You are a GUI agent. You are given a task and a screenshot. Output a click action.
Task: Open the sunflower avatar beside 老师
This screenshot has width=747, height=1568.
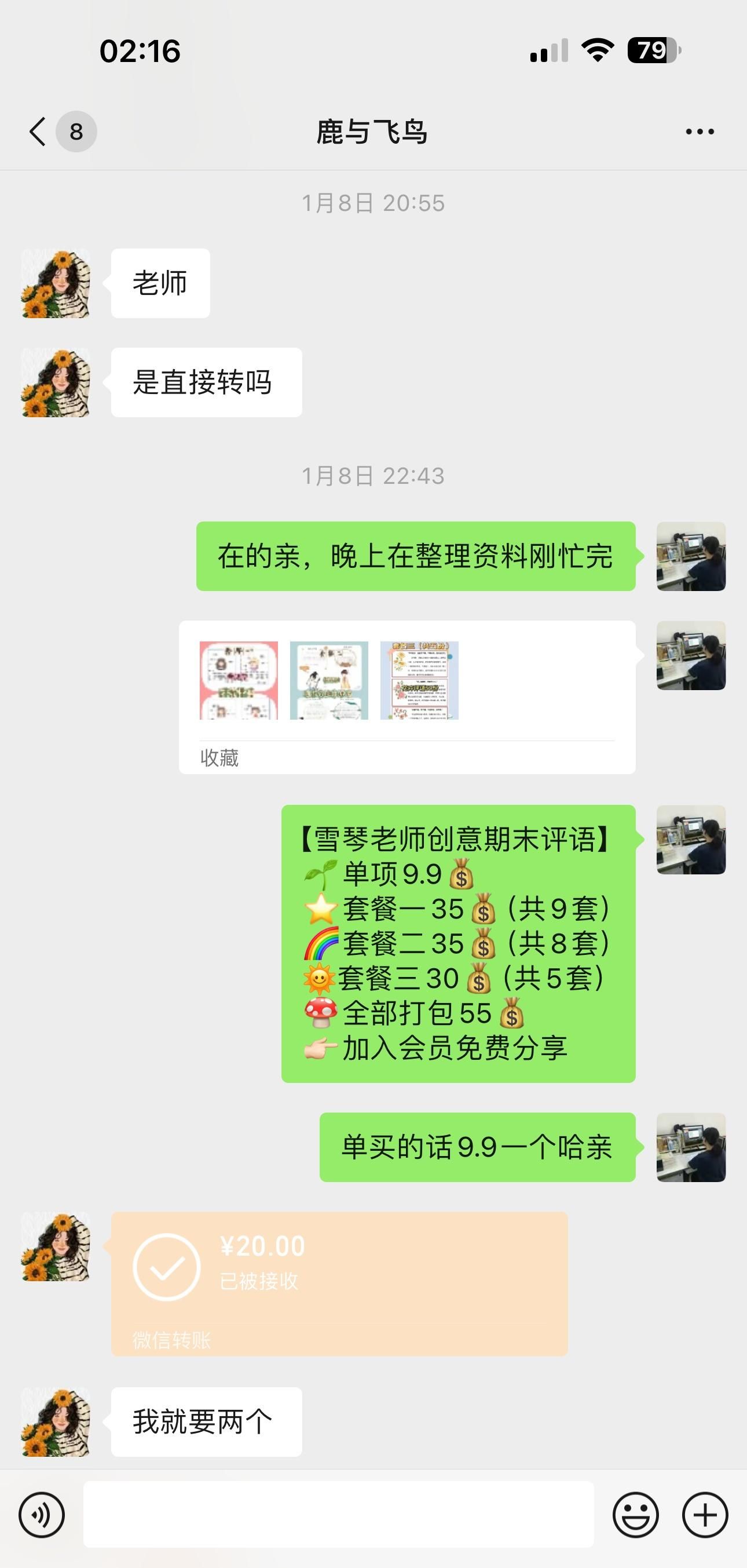pos(56,284)
